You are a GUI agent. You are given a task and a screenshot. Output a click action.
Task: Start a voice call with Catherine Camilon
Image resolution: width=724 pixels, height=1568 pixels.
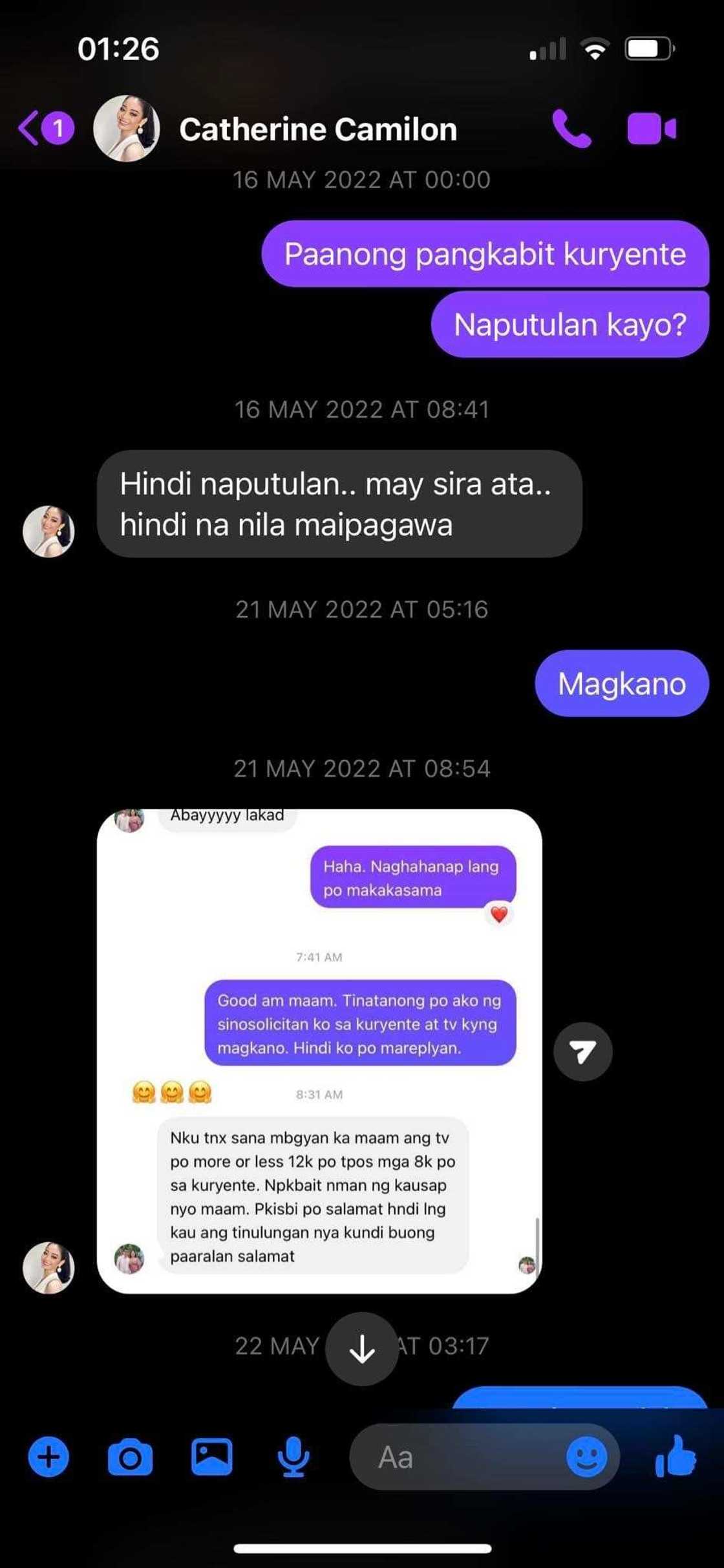(x=571, y=128)
